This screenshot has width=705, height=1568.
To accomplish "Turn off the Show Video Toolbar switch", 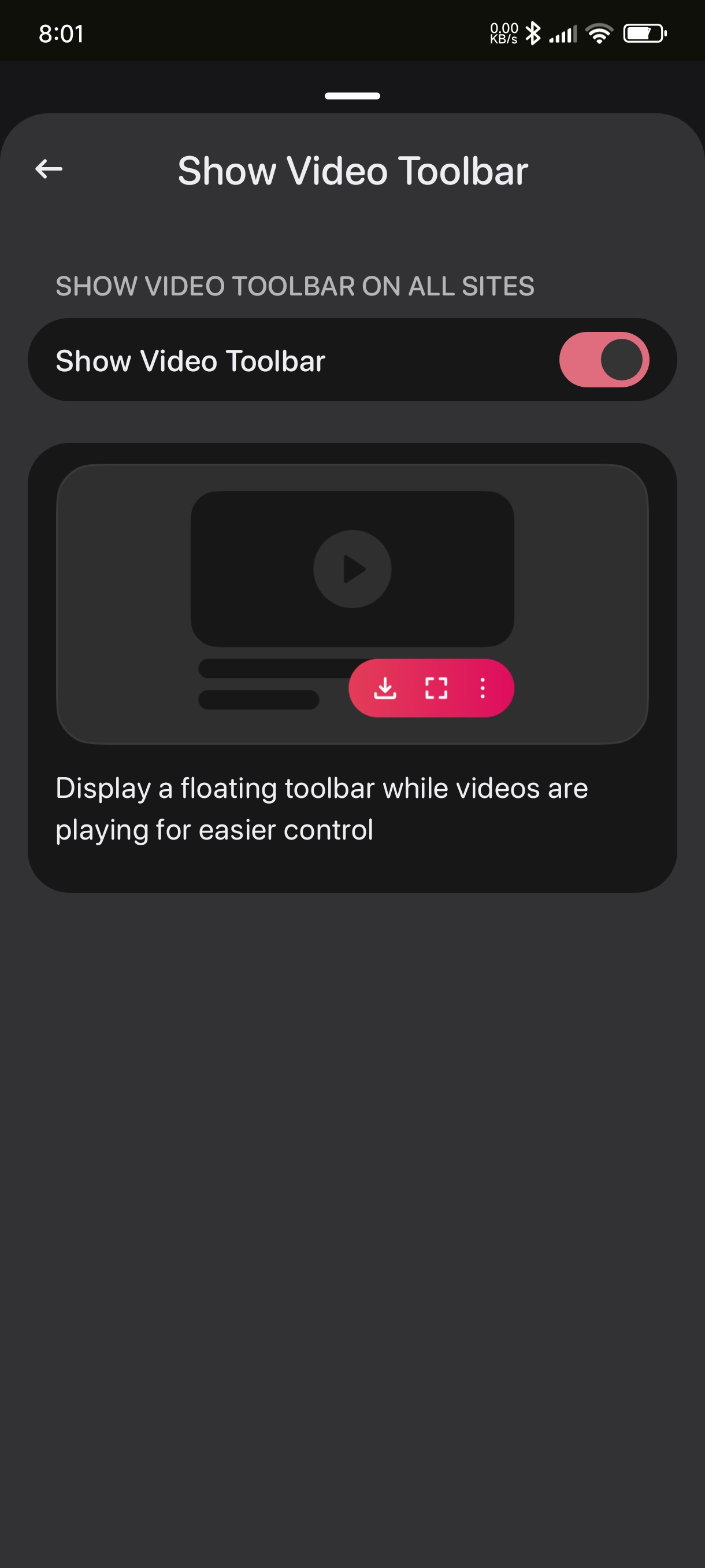I will 603,360.
